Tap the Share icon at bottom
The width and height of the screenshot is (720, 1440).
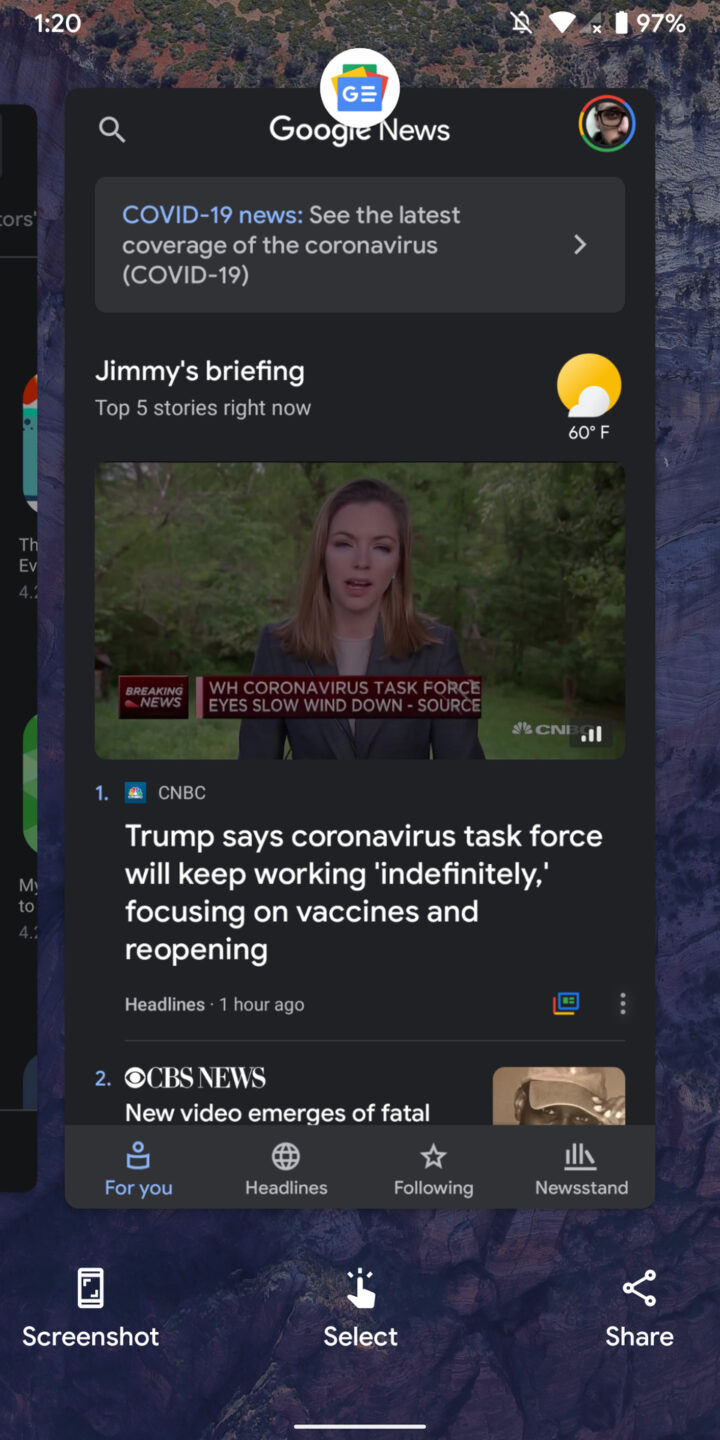pos(638,1288)
